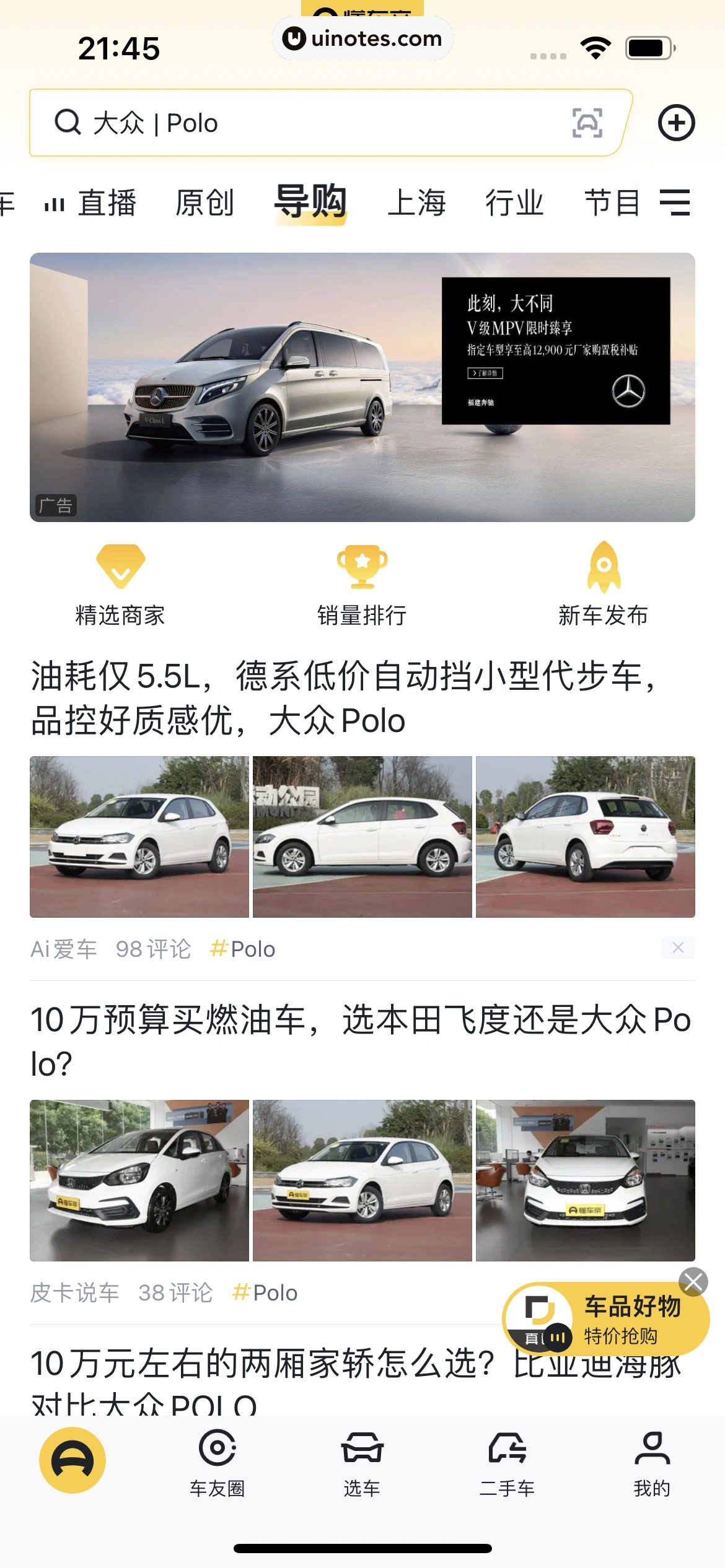The image size is (725, 1568).
Task: Close the 车品好物 floating promo
Action: point(693,1282)
